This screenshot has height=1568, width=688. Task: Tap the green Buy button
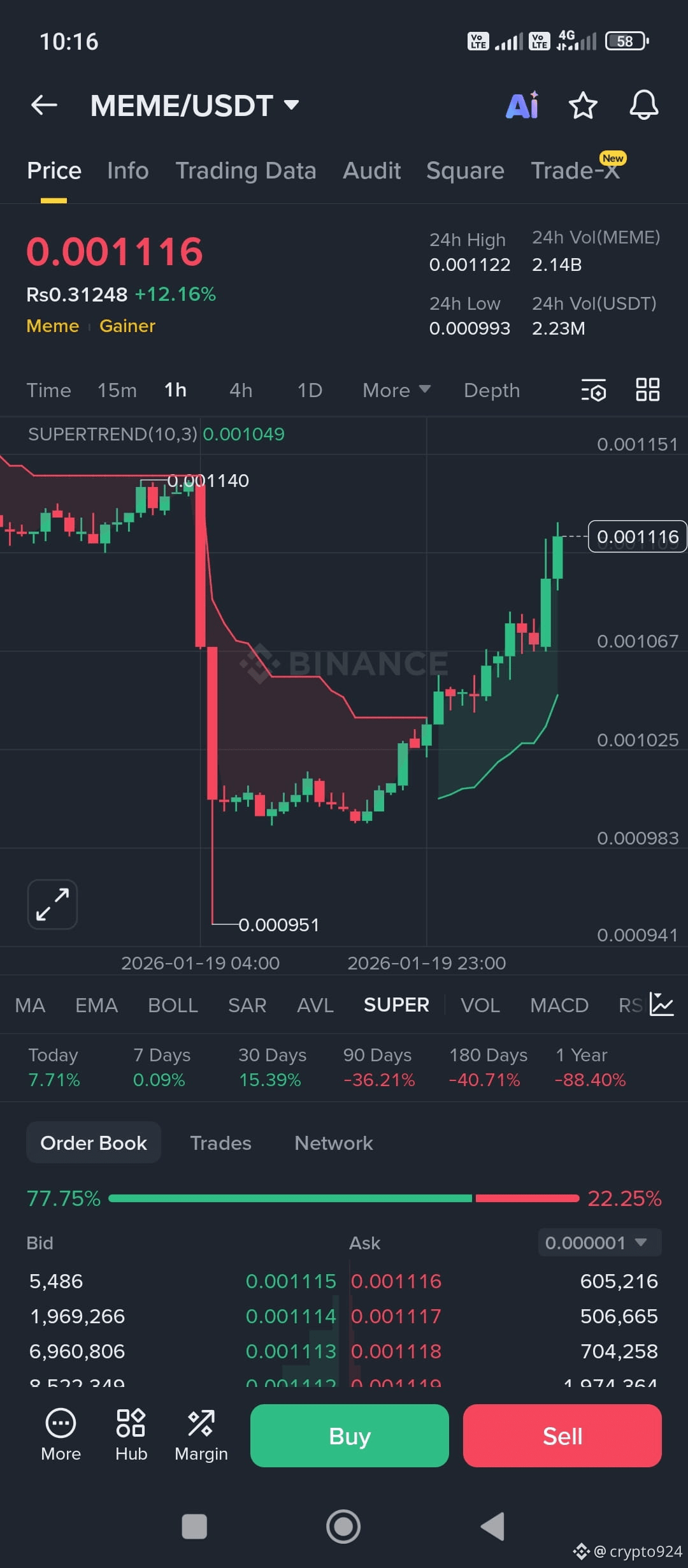[x=349, y=1435]
